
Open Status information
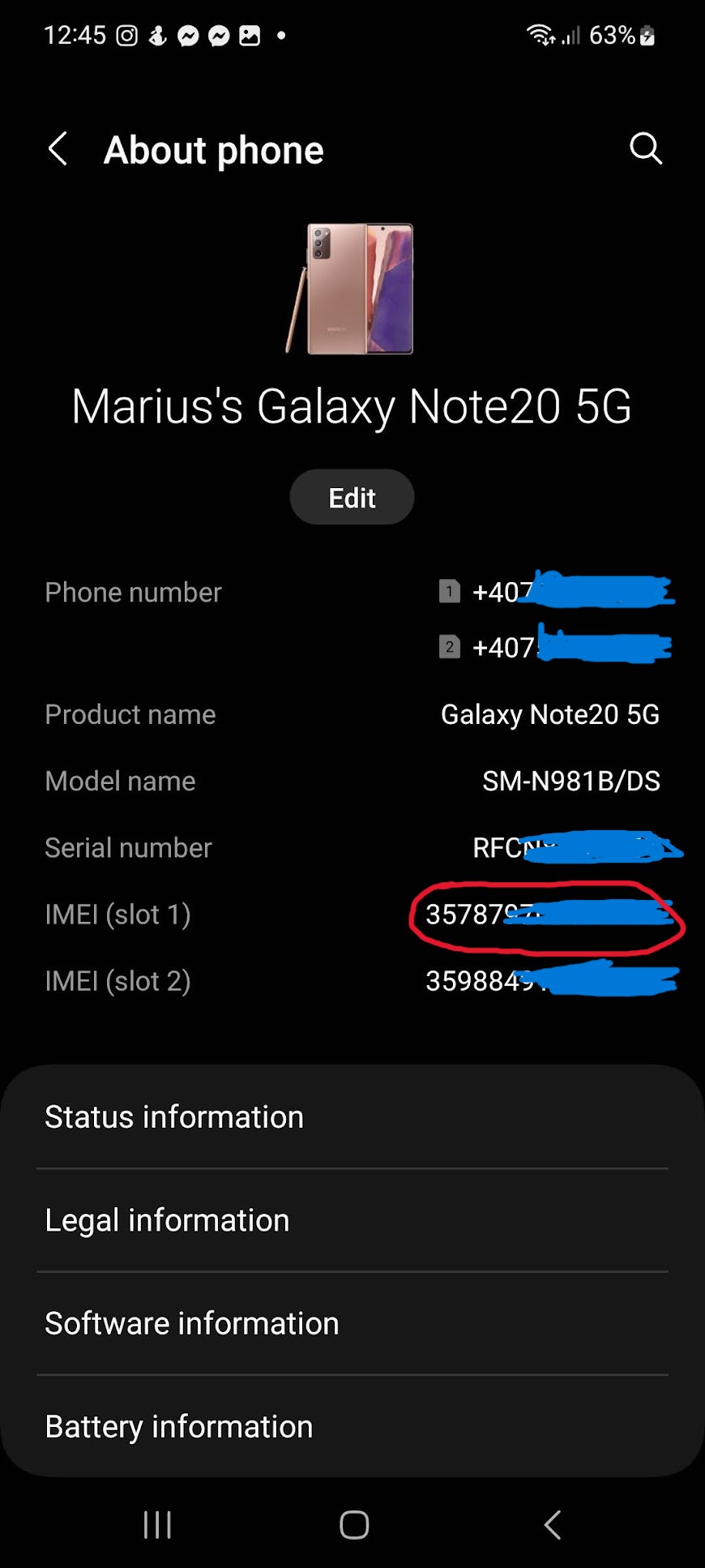click(352, 1117)
